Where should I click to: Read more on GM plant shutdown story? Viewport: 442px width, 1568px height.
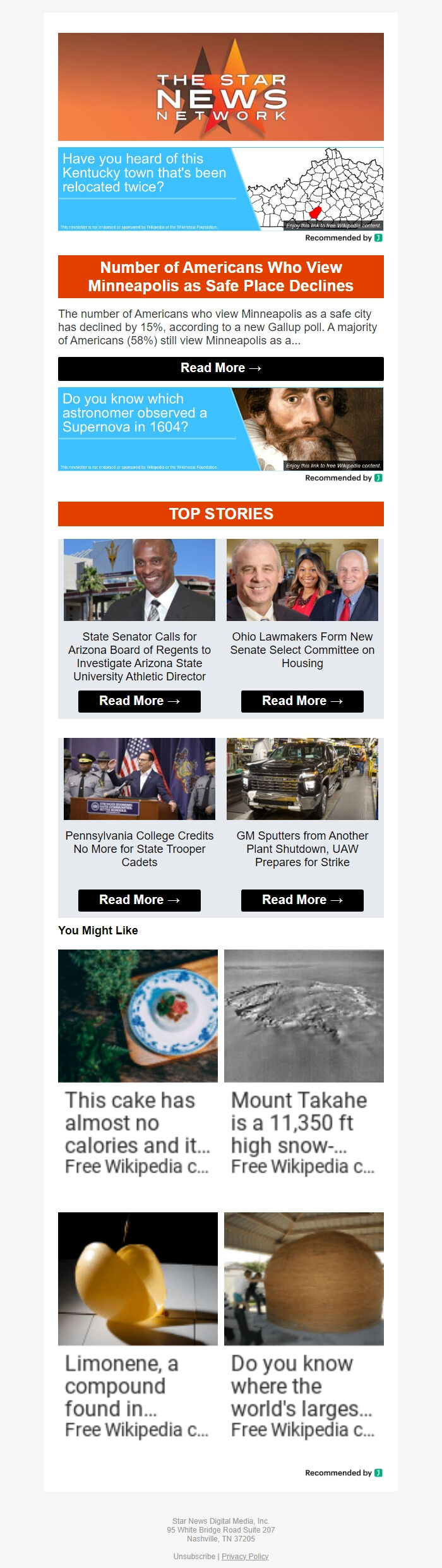tap(302, 900)
